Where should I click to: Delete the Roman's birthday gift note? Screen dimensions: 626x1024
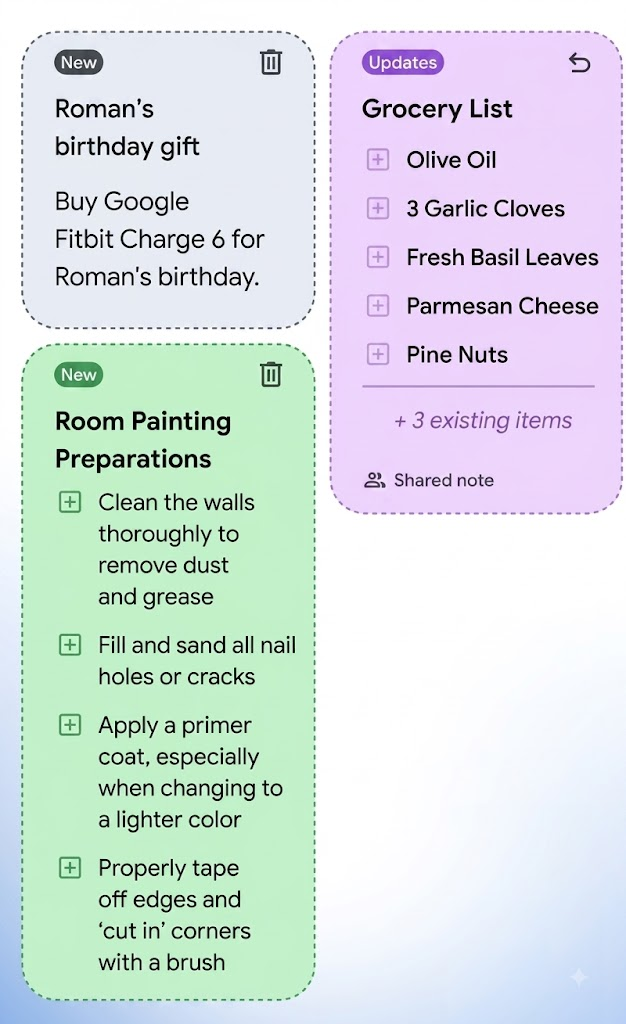click(271, 63)
